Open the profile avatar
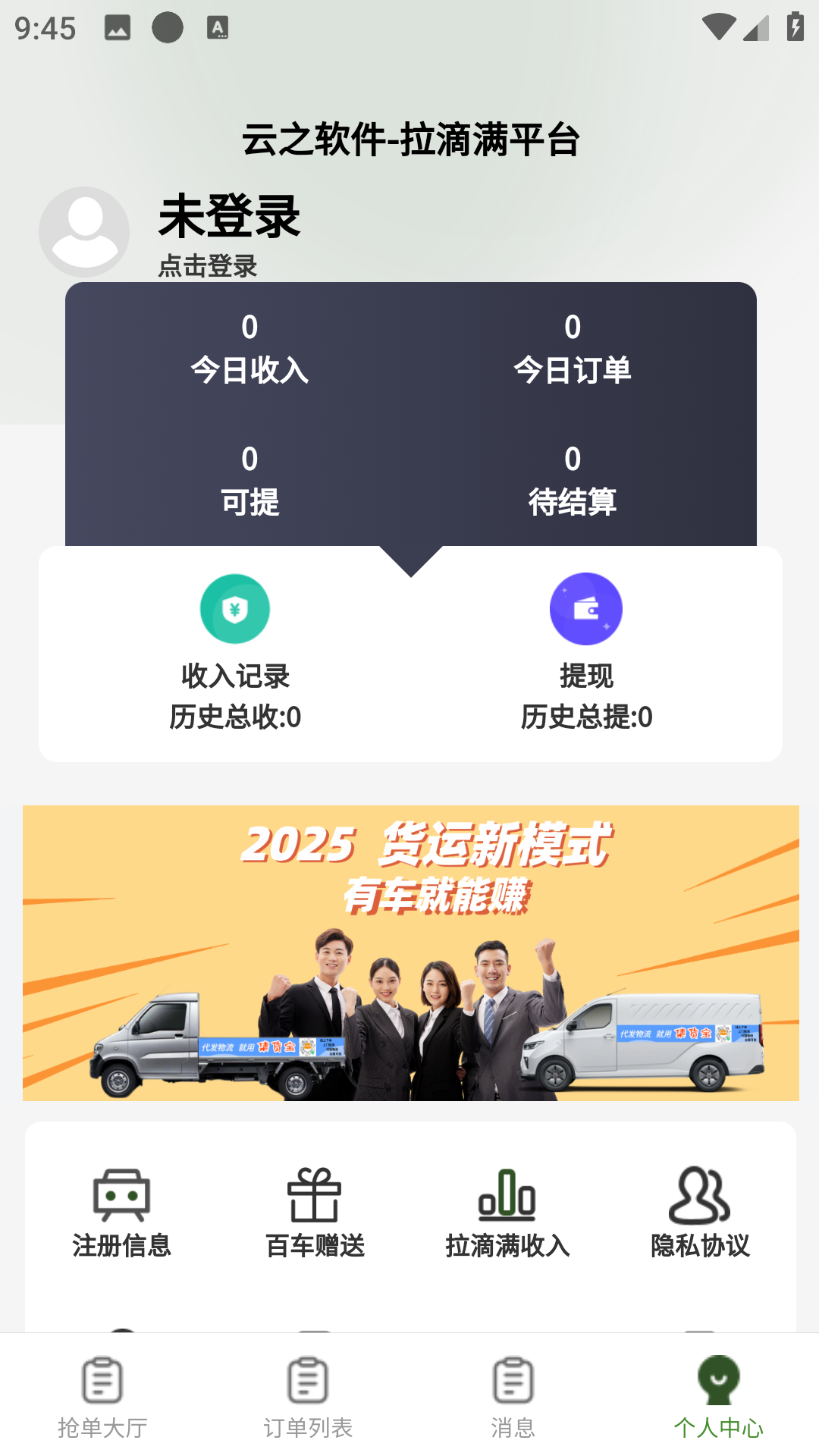Screen dimensions: 819x1456 pos(84,232)
